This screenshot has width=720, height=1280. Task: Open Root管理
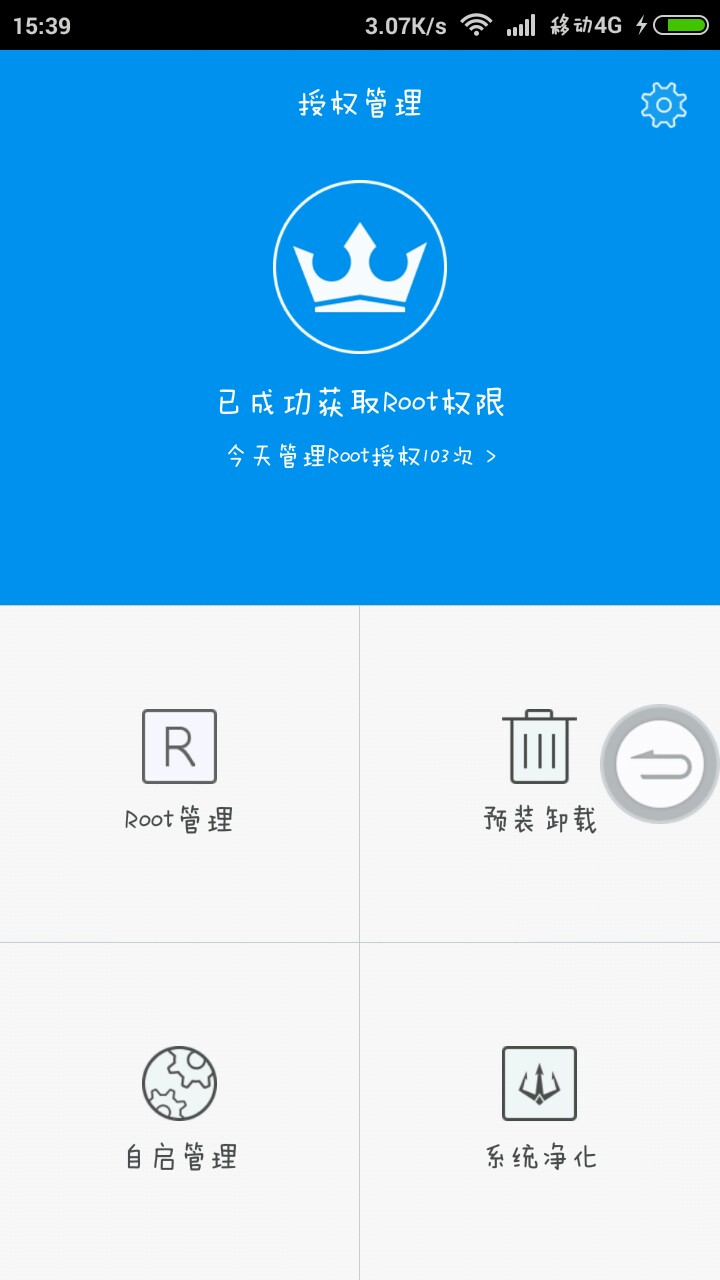tap(179, 772)
